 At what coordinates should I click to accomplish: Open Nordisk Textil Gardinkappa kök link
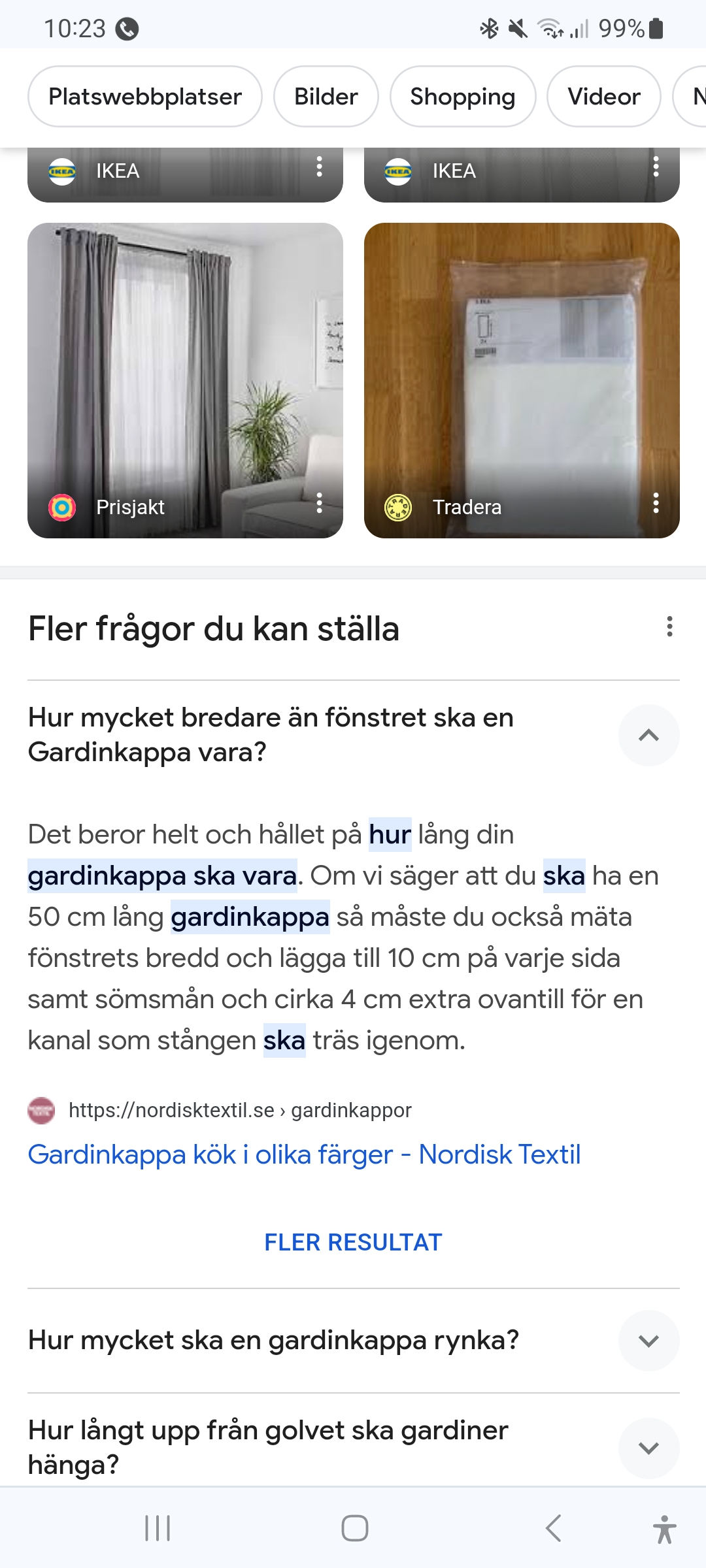tap(304, 1154)
